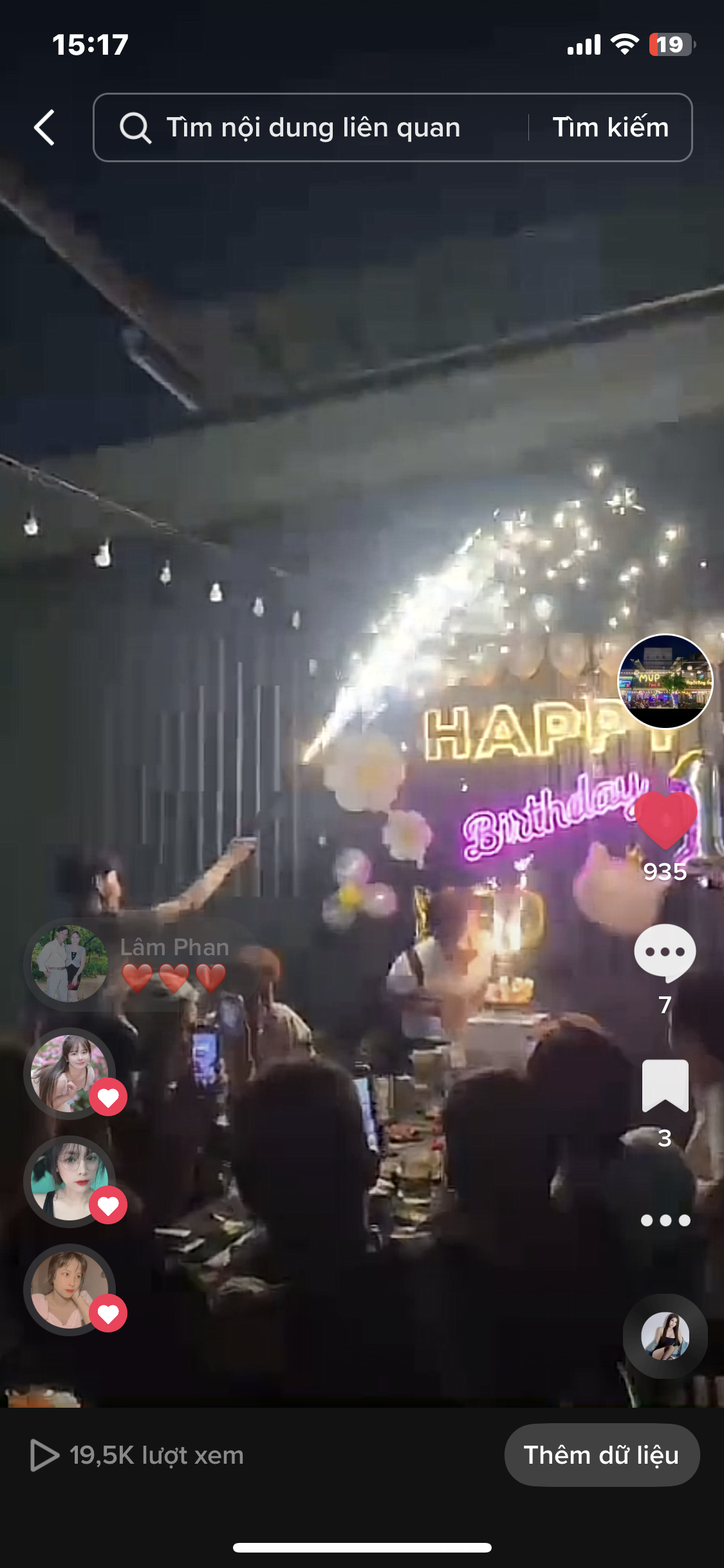Open the comments bubble

[665, 953]
